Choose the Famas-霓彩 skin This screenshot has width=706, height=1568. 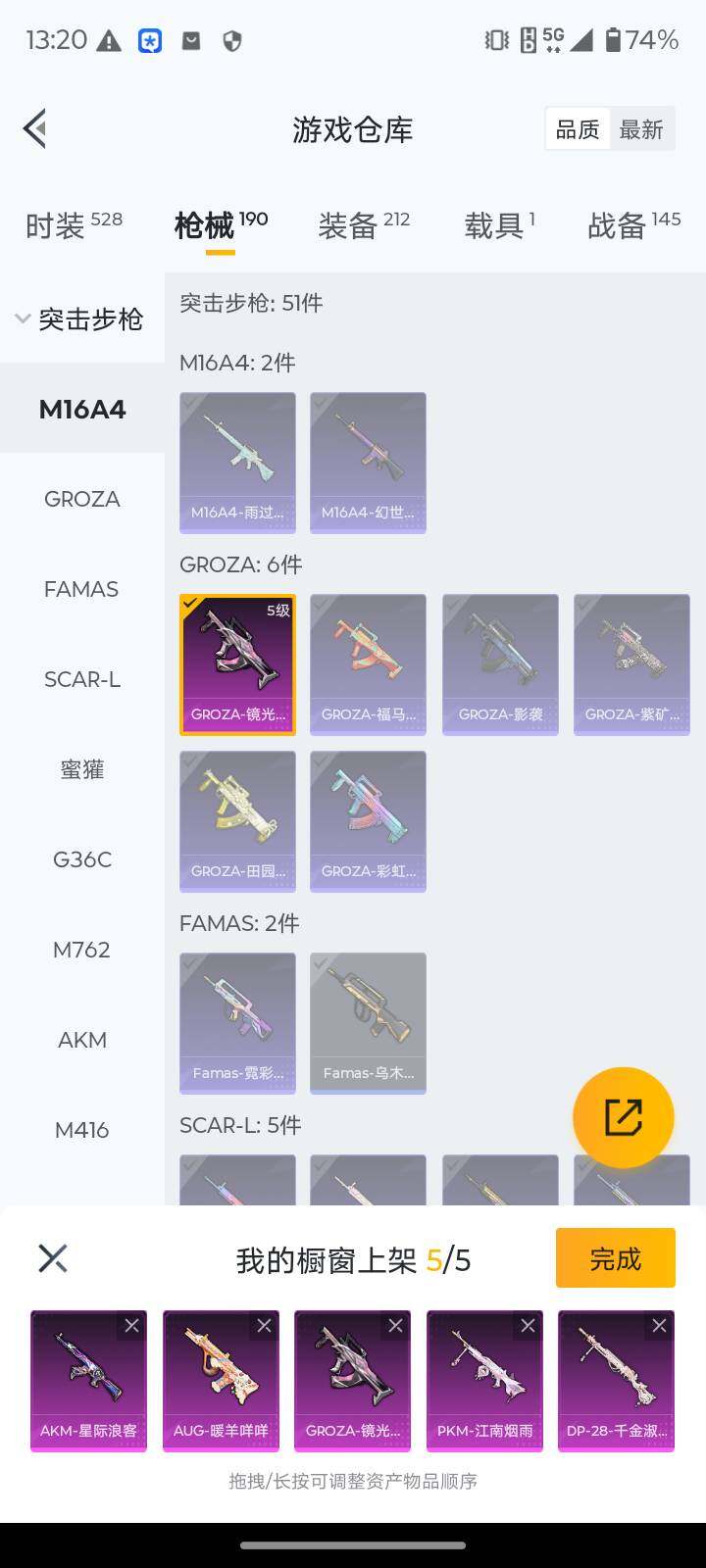[x=237, y=1023]
